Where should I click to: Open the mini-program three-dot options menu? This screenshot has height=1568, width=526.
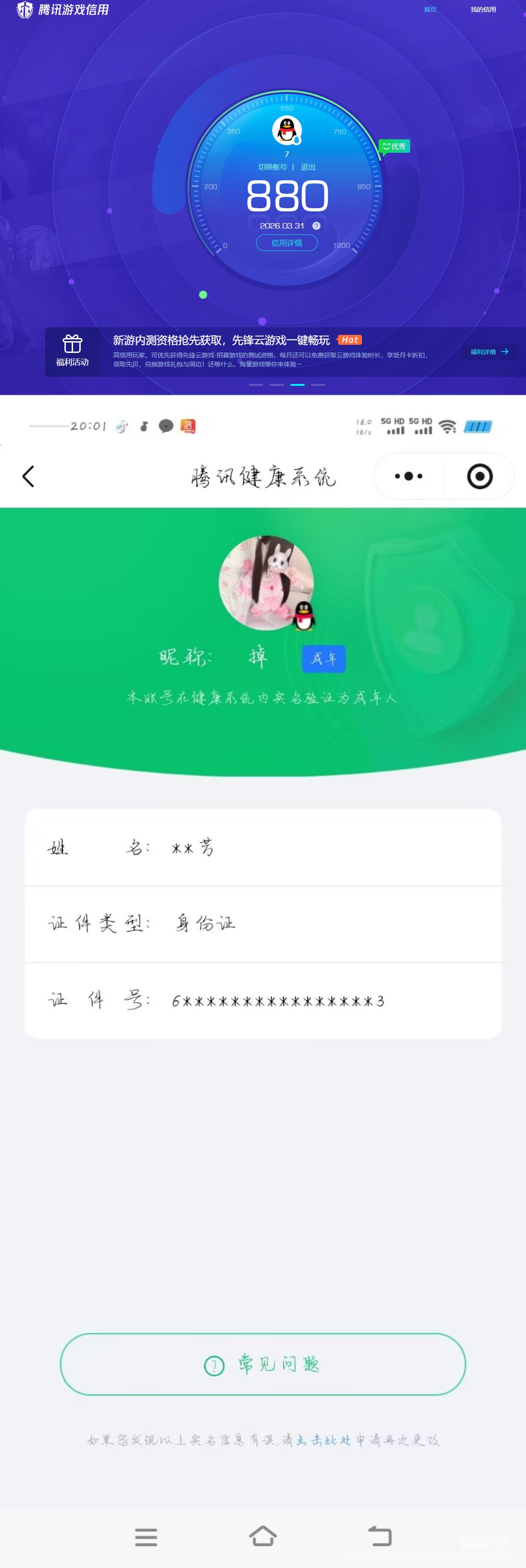click(409, 476)
